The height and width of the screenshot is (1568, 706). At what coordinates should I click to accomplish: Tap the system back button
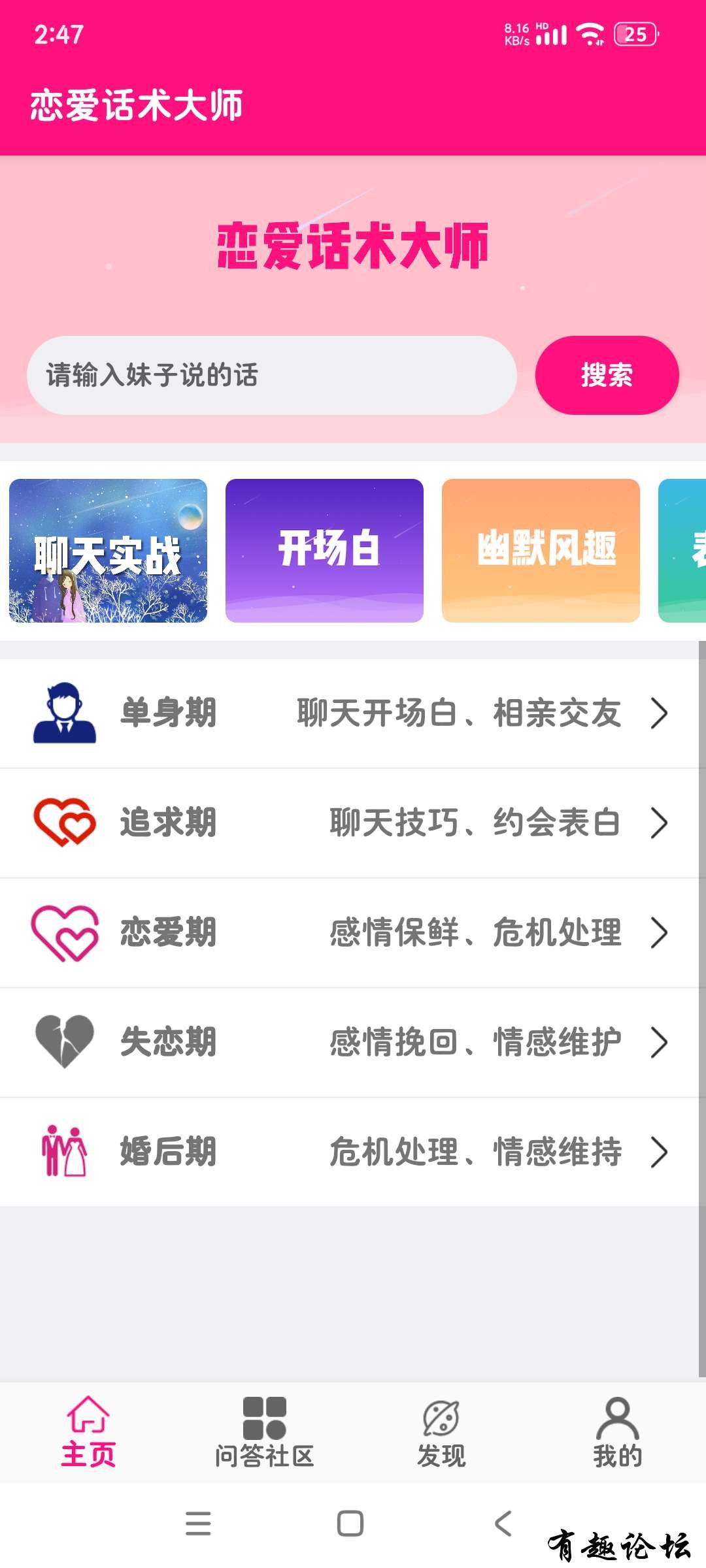[503, 1524]
